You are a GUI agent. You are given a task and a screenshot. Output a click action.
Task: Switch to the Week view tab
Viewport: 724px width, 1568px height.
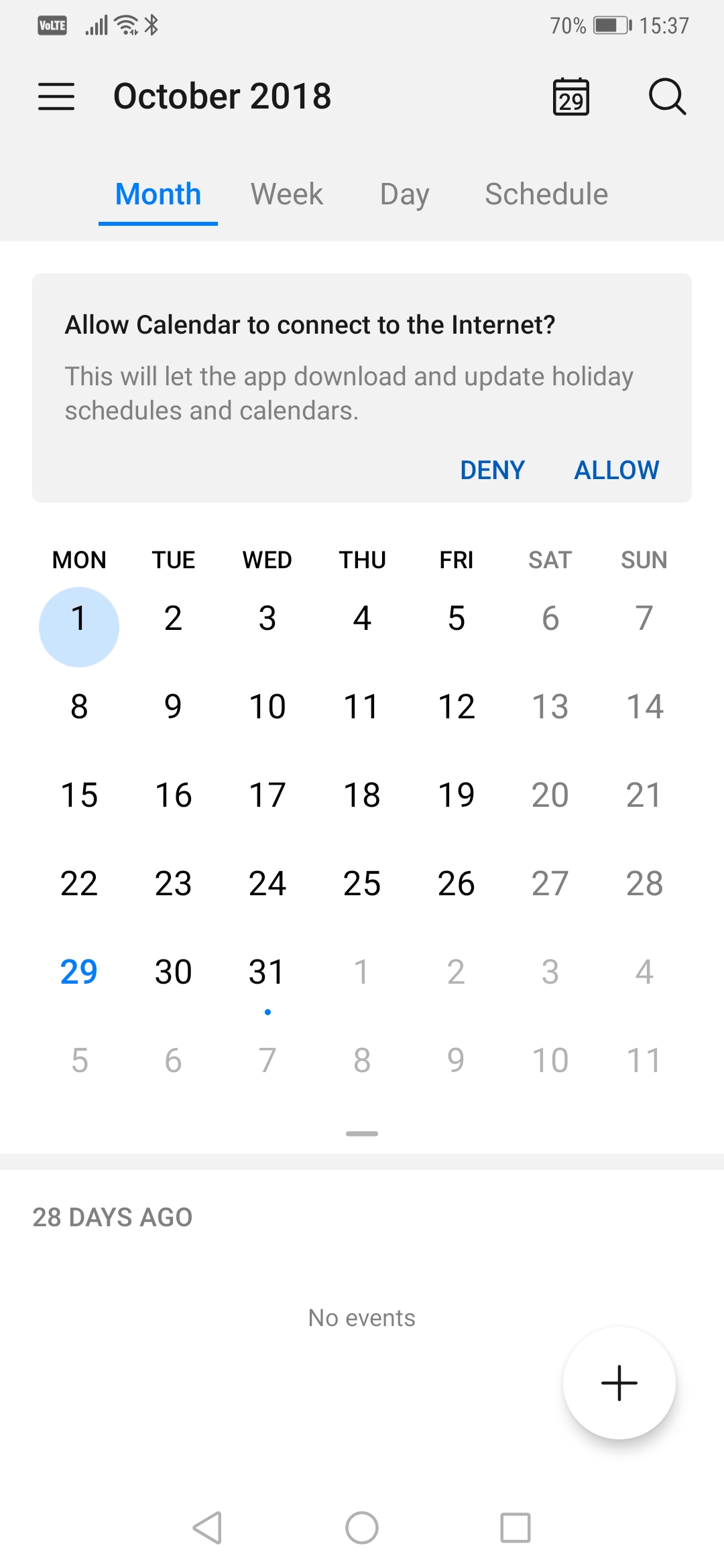(x=286, y=194)
